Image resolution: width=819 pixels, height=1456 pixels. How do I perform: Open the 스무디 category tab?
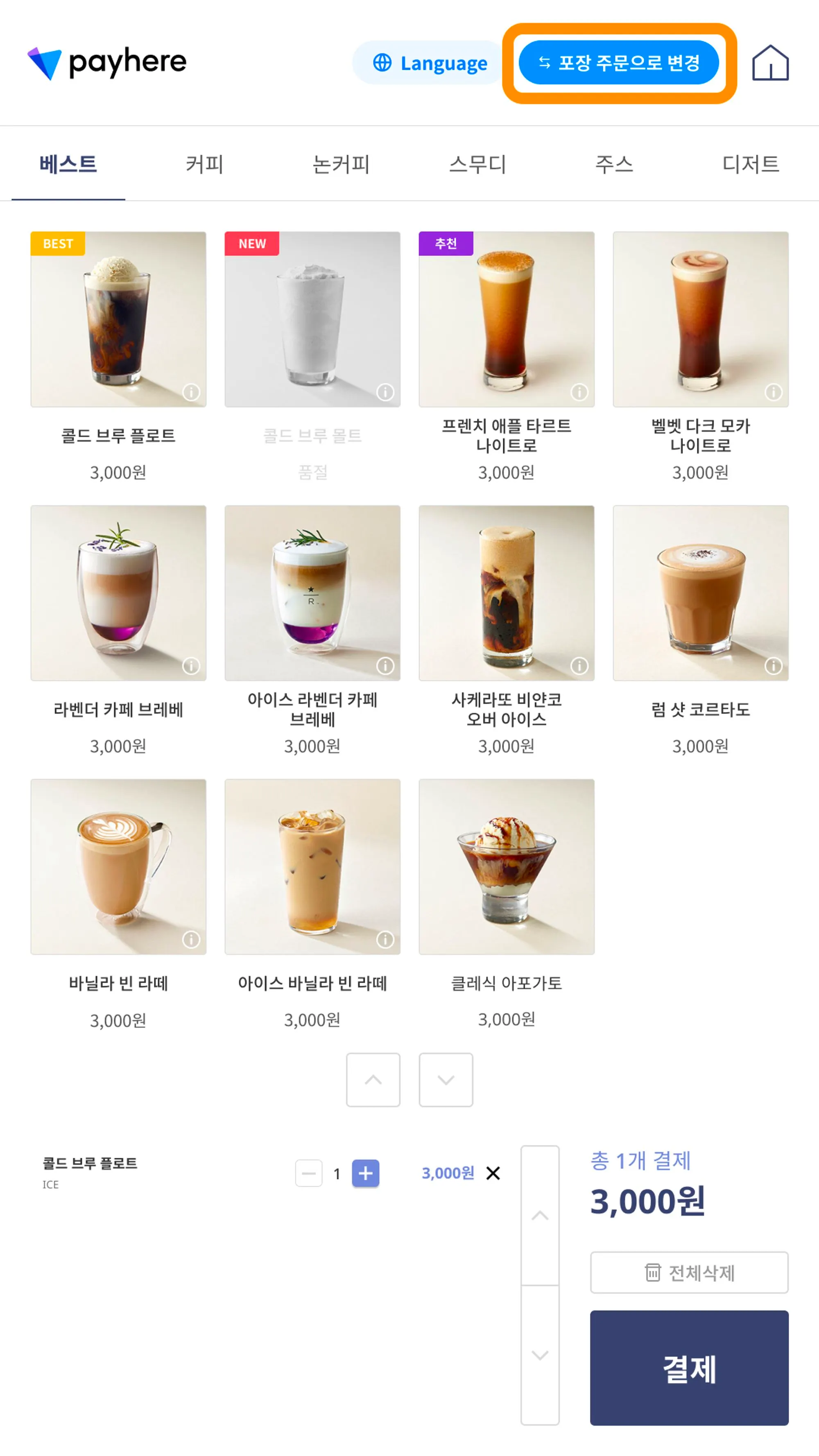tap(477, 165)
